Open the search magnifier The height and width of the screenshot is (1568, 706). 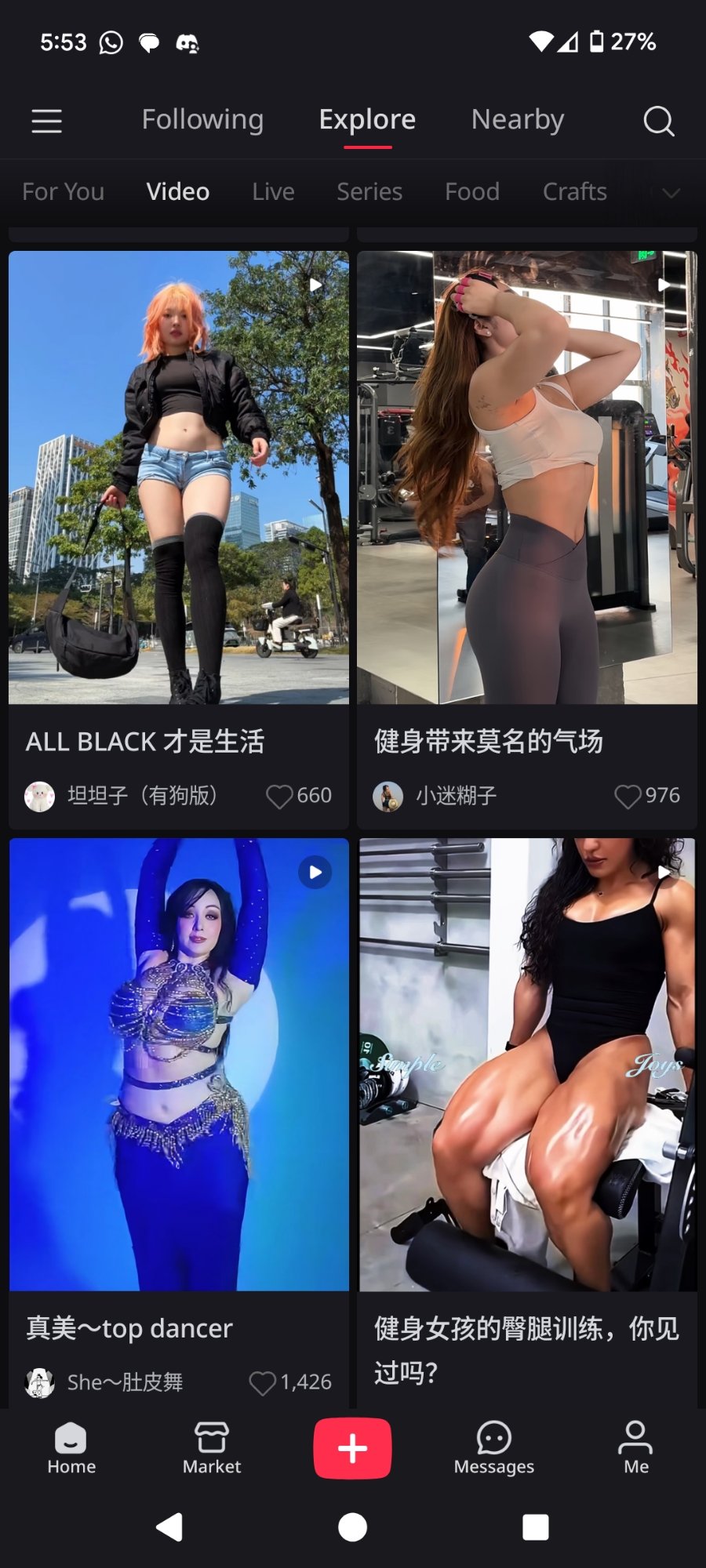coord(658,121)
